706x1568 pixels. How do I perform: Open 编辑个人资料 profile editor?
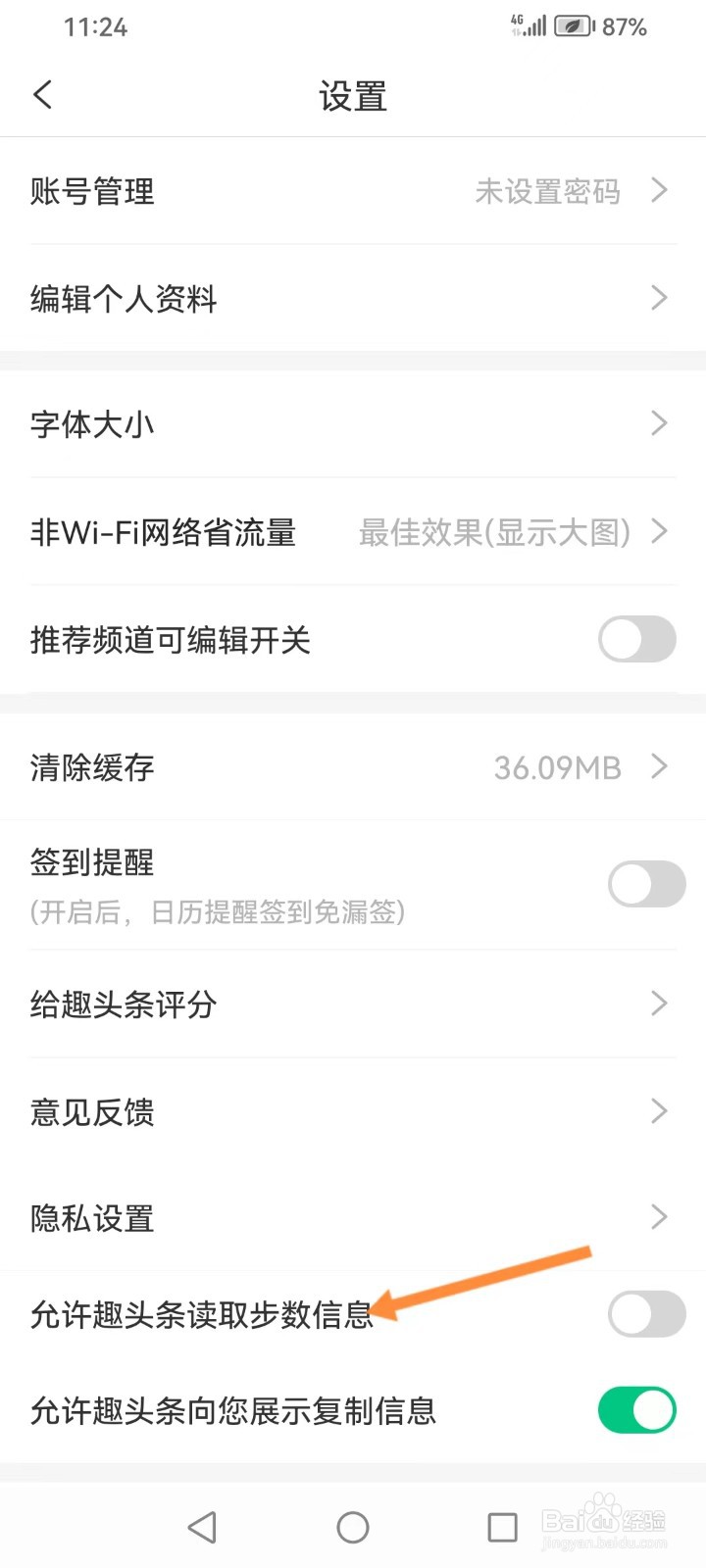[353, 298]
